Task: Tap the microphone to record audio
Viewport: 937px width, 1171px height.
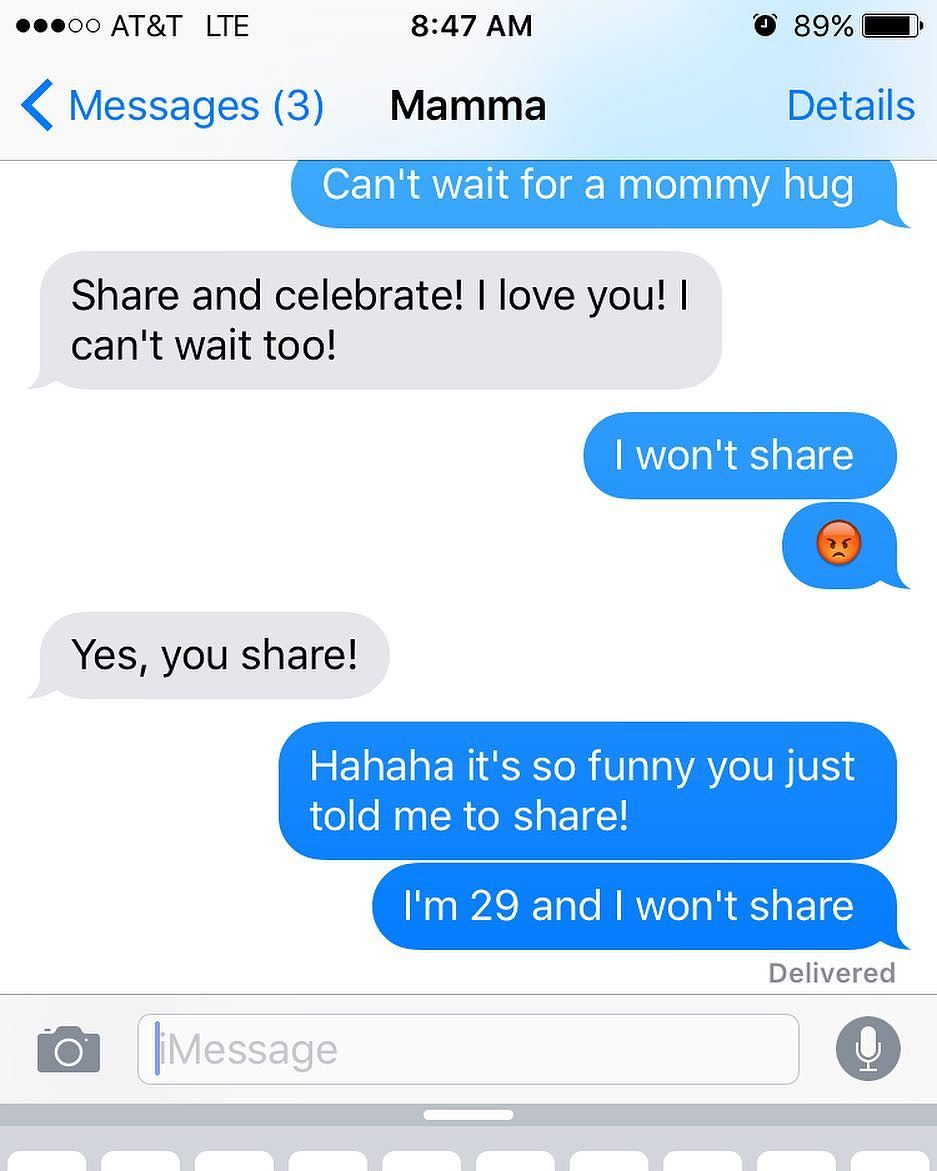Action: tap(868, 1049)
